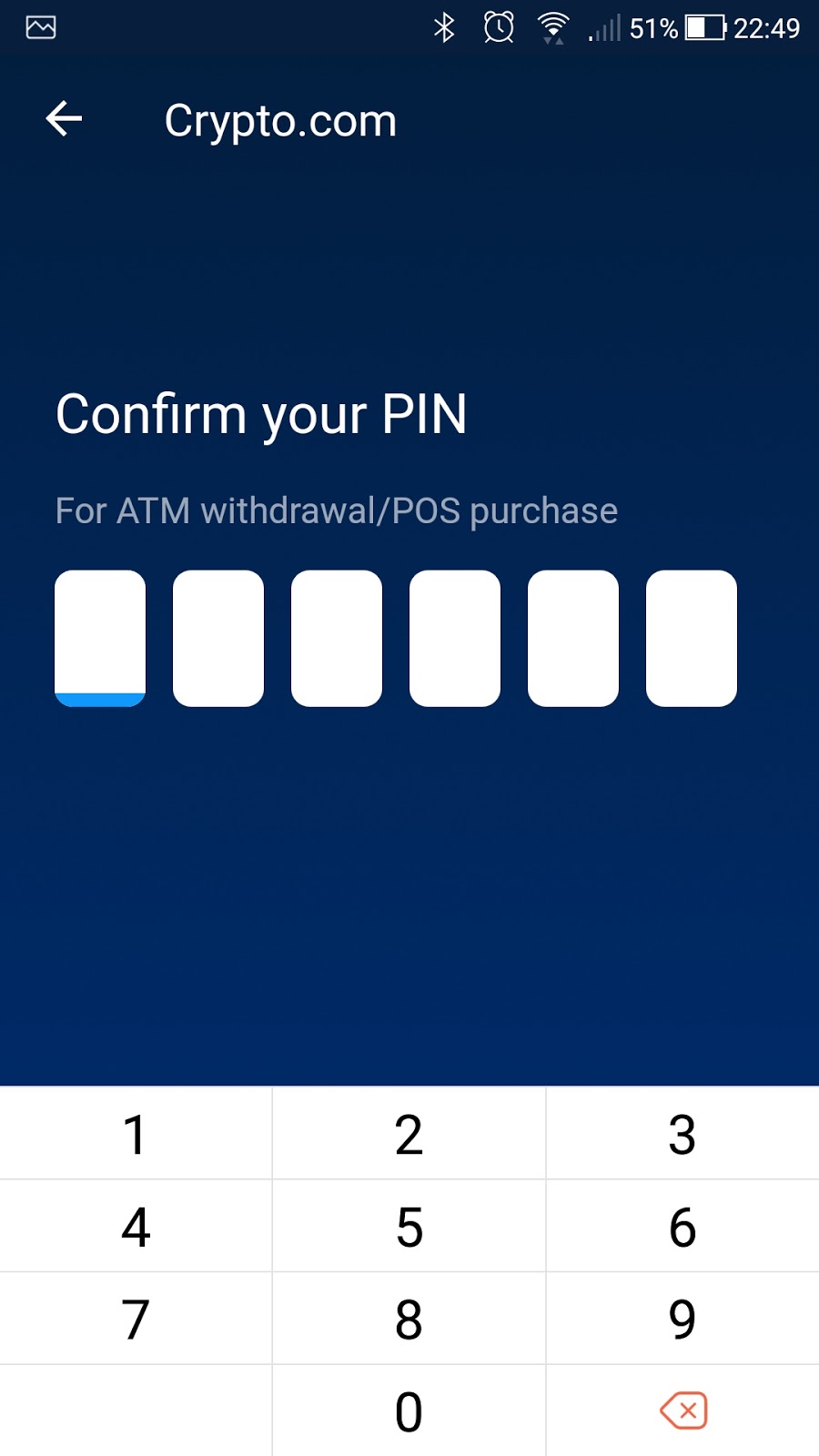Delete the last digit with backspace
The image size is (819, 1456).
(x=683, y=1411)
